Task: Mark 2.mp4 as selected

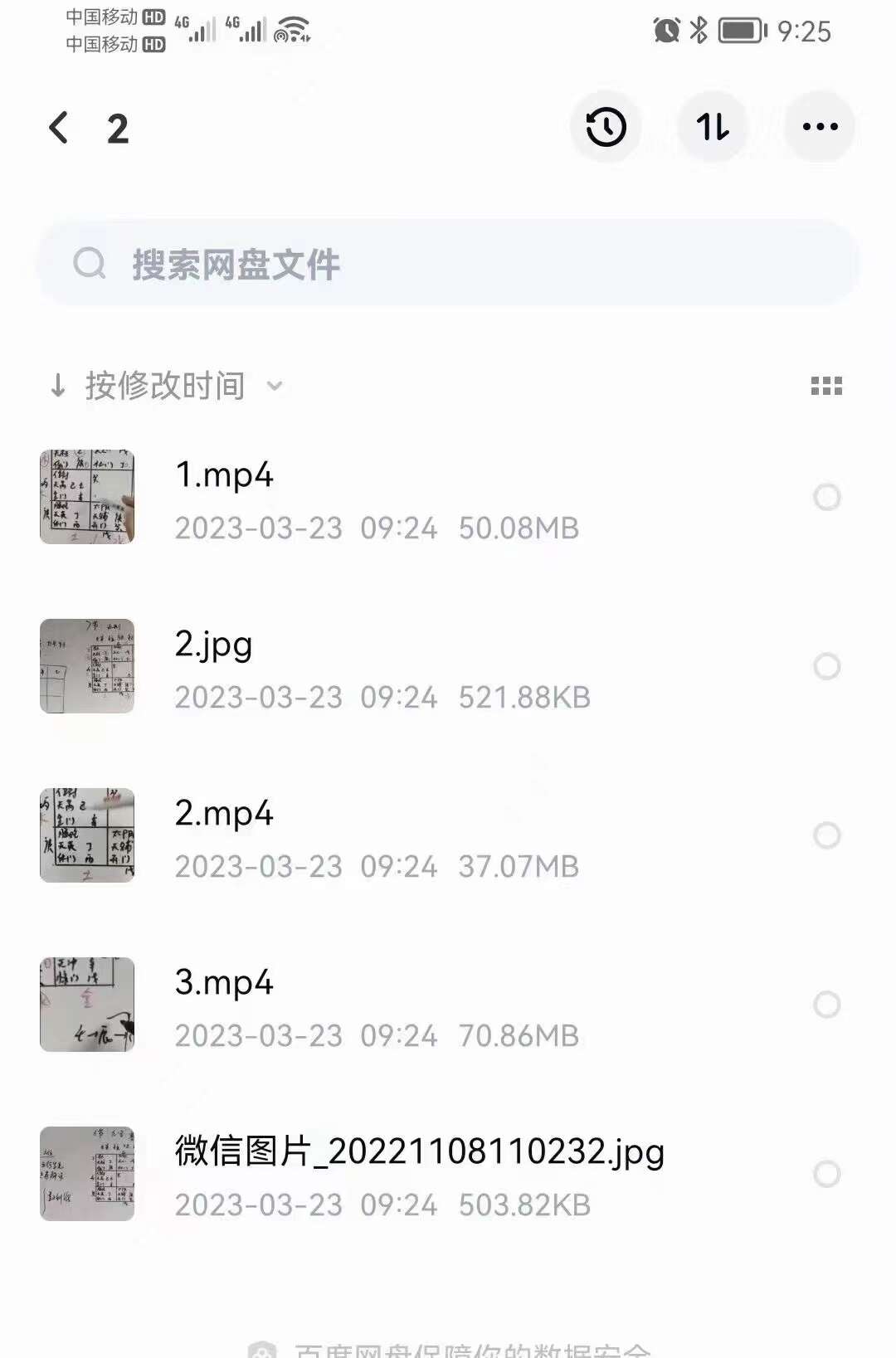Action: point(827,835)
